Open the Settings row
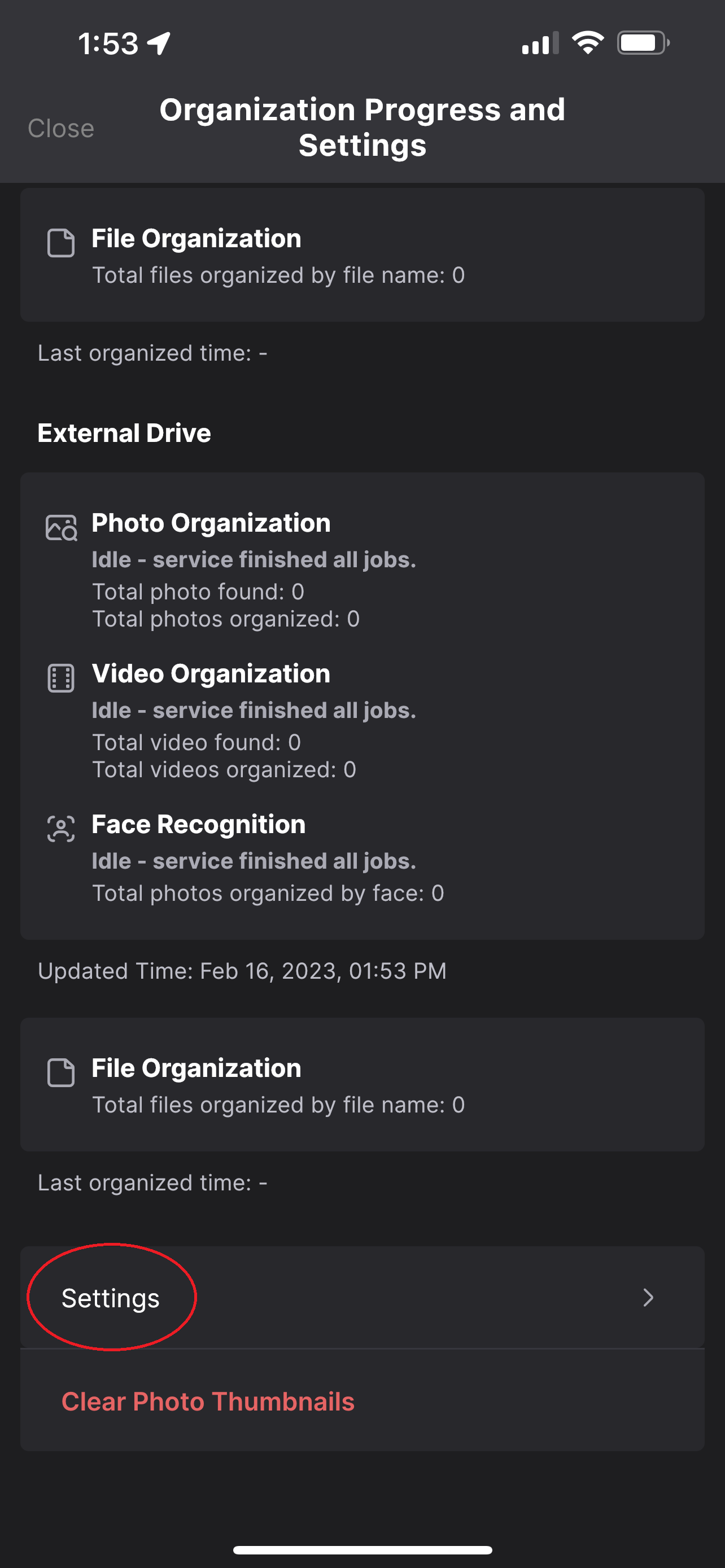 (362, 1297)
